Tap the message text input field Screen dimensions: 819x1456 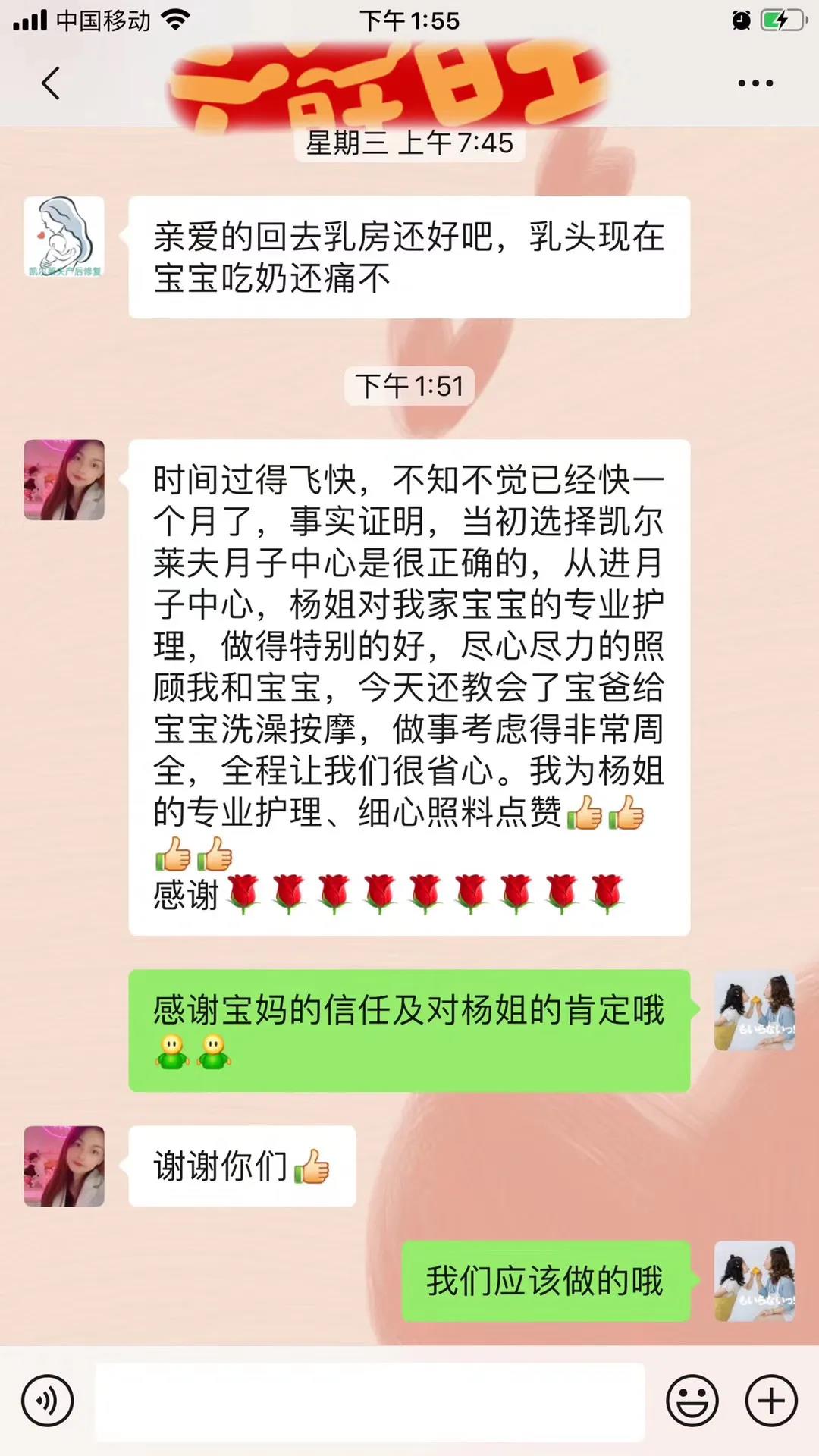pyautogui.click(x=370, y=1401)
